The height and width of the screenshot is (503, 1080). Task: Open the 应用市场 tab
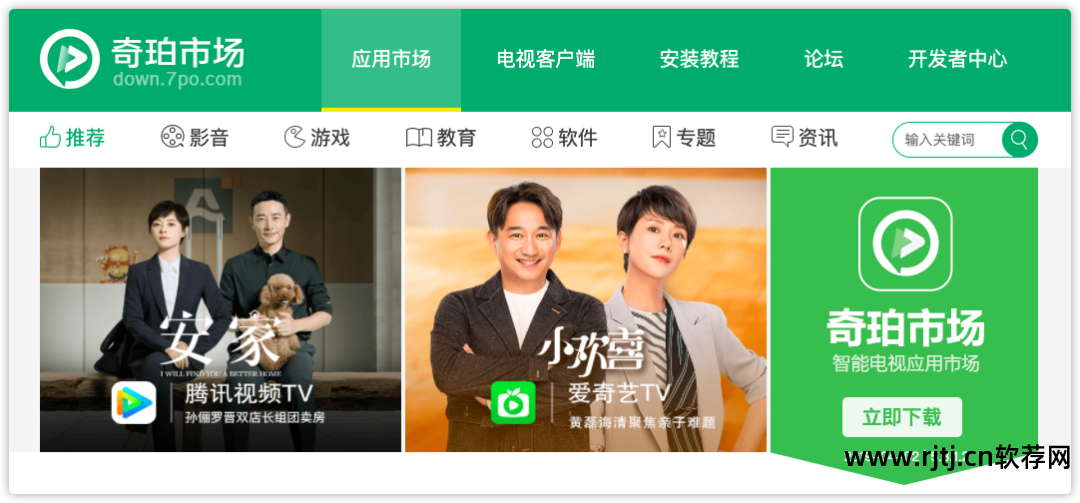pos(391,59)
